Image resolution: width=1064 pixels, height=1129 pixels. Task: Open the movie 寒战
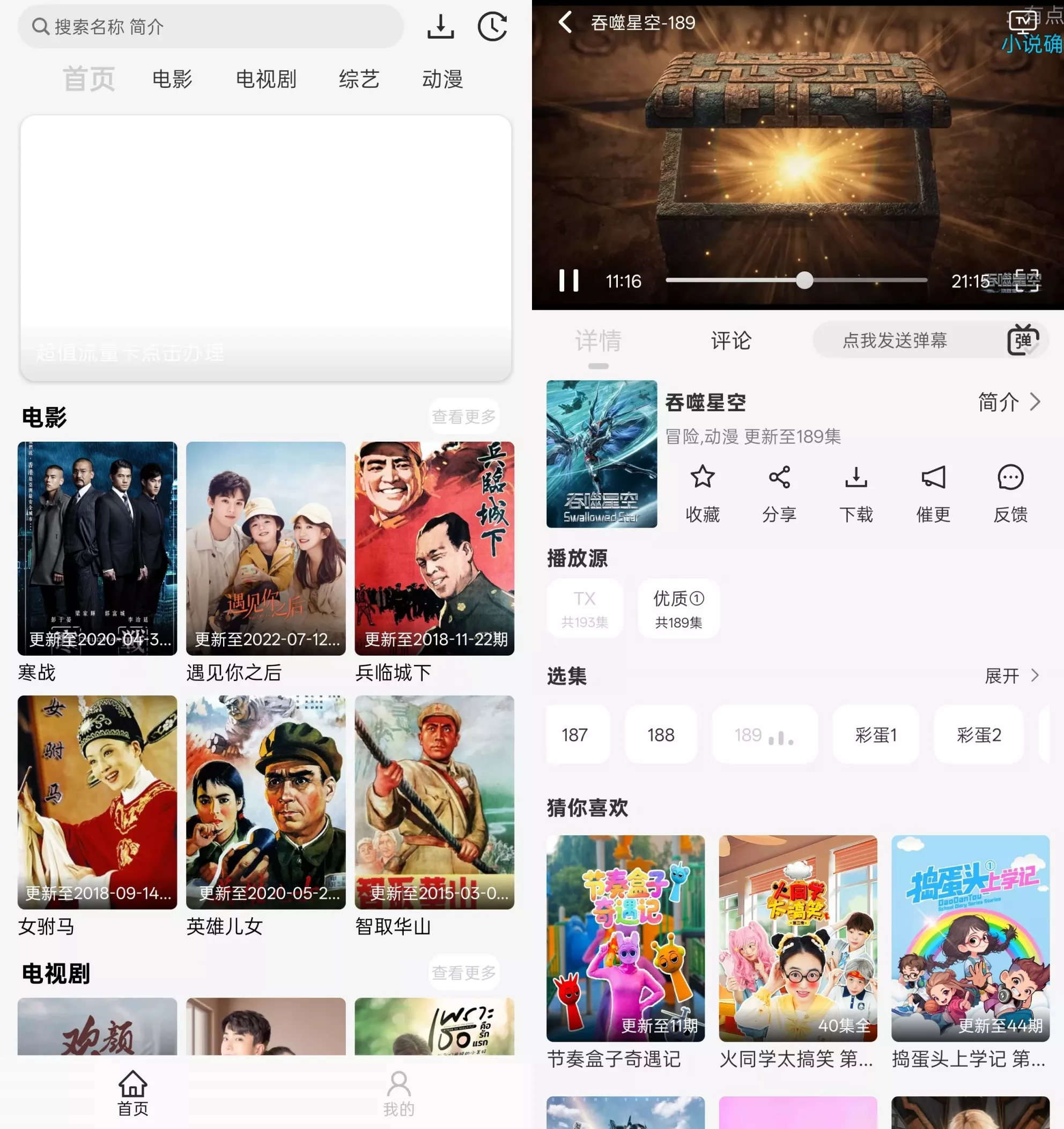[x=97, y=548]
